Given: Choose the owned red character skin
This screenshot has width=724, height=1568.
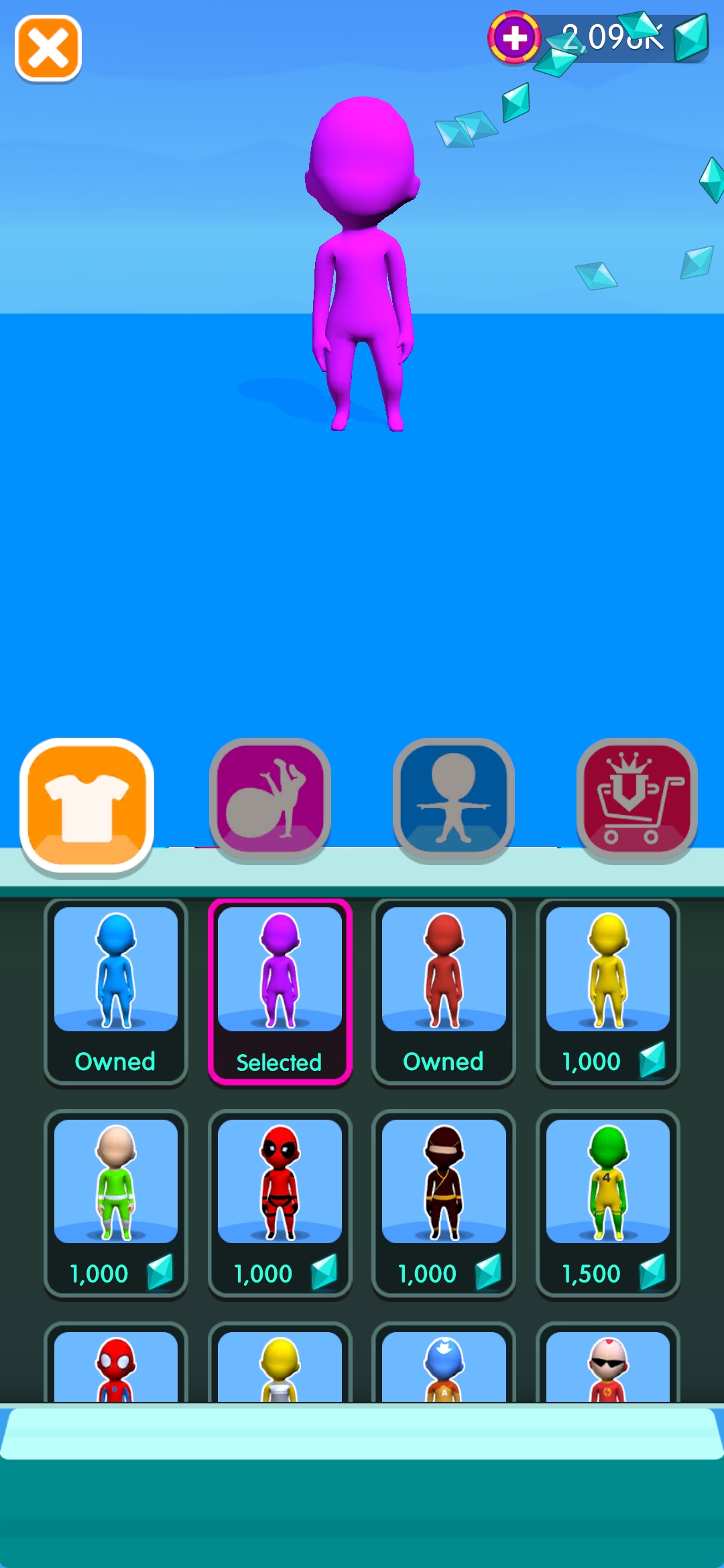Looking at the screenshot, I should 444,990.
